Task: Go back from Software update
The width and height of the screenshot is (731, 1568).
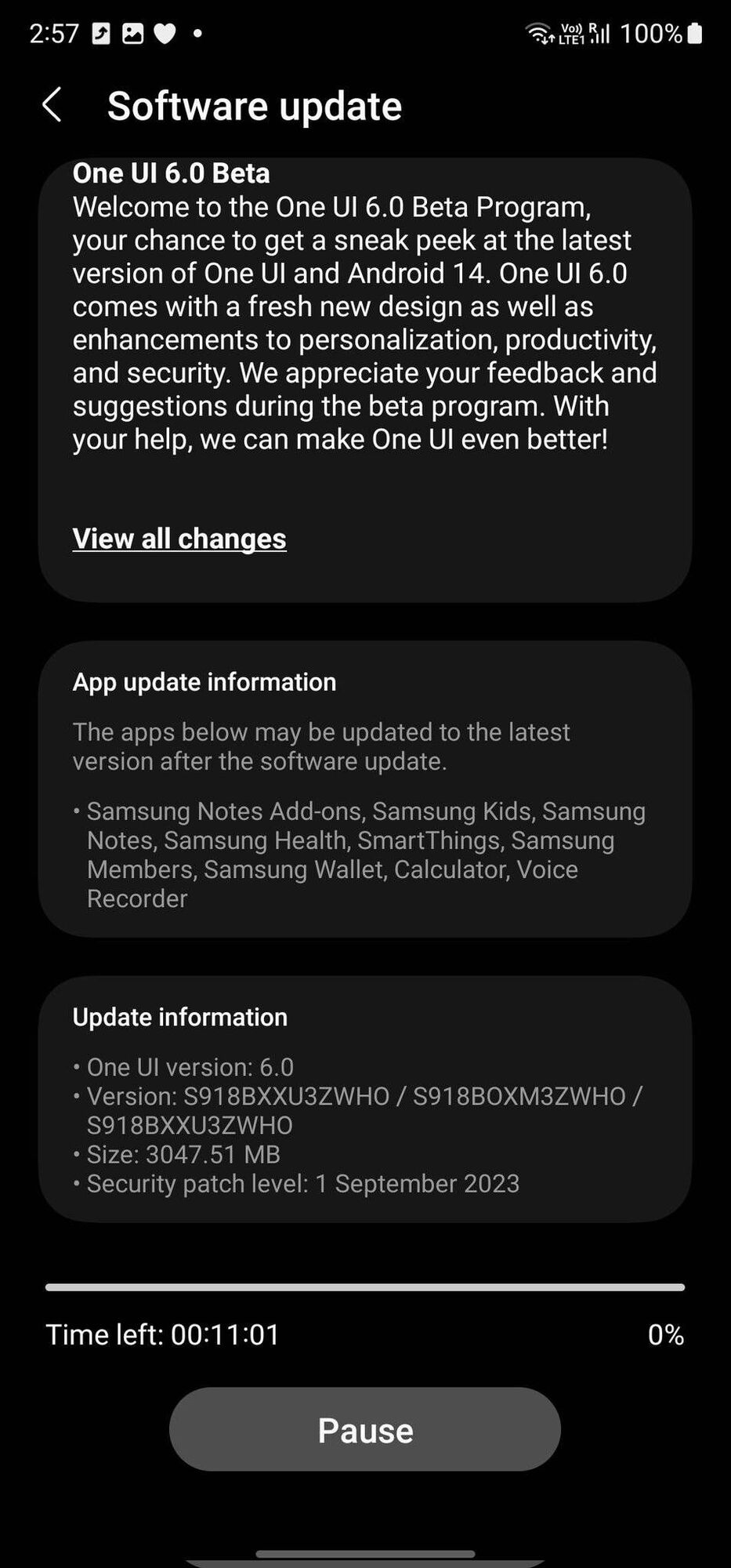Action: (52, 105)
